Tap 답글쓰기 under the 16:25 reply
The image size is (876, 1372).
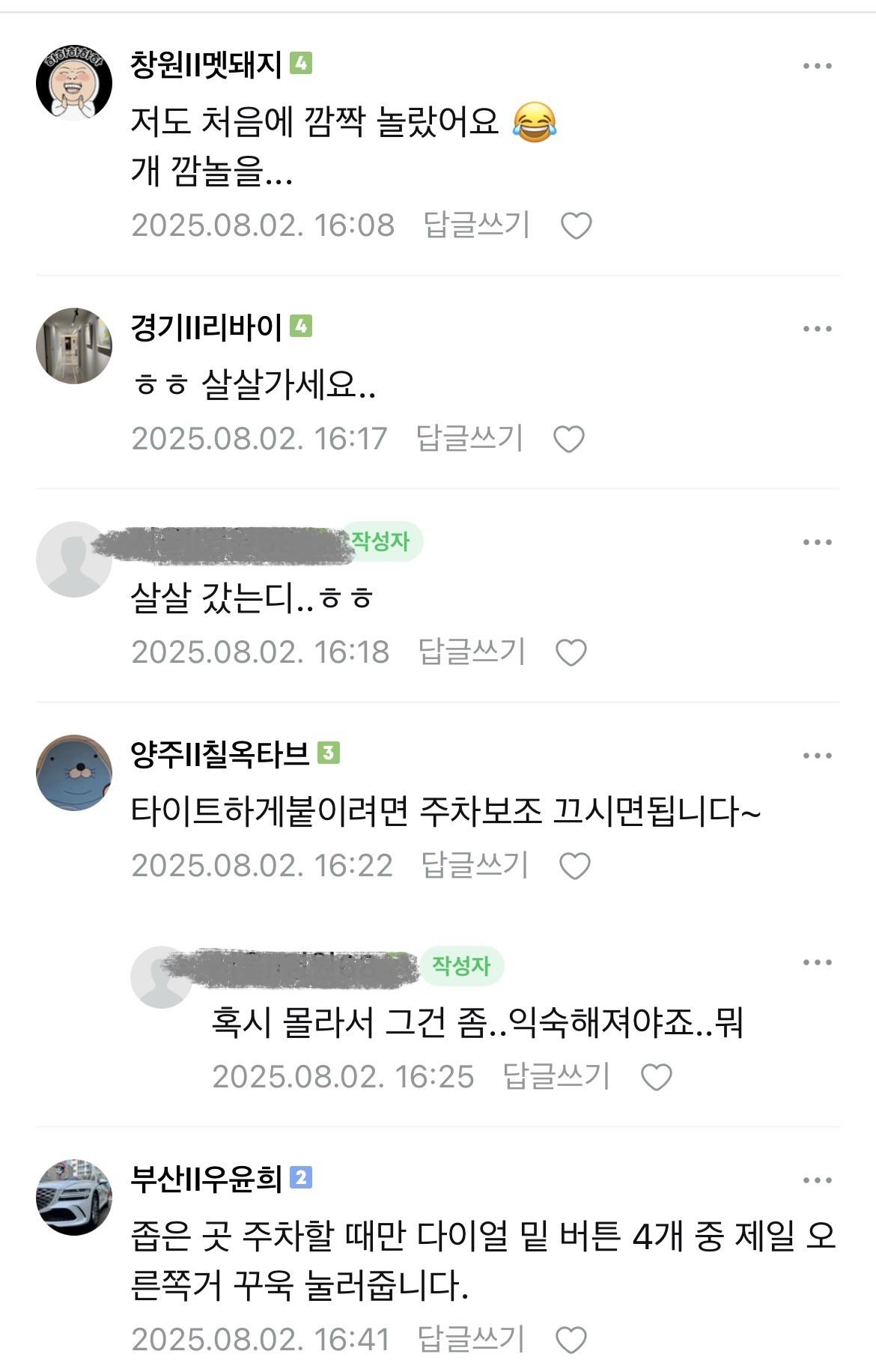(556, 1076)
